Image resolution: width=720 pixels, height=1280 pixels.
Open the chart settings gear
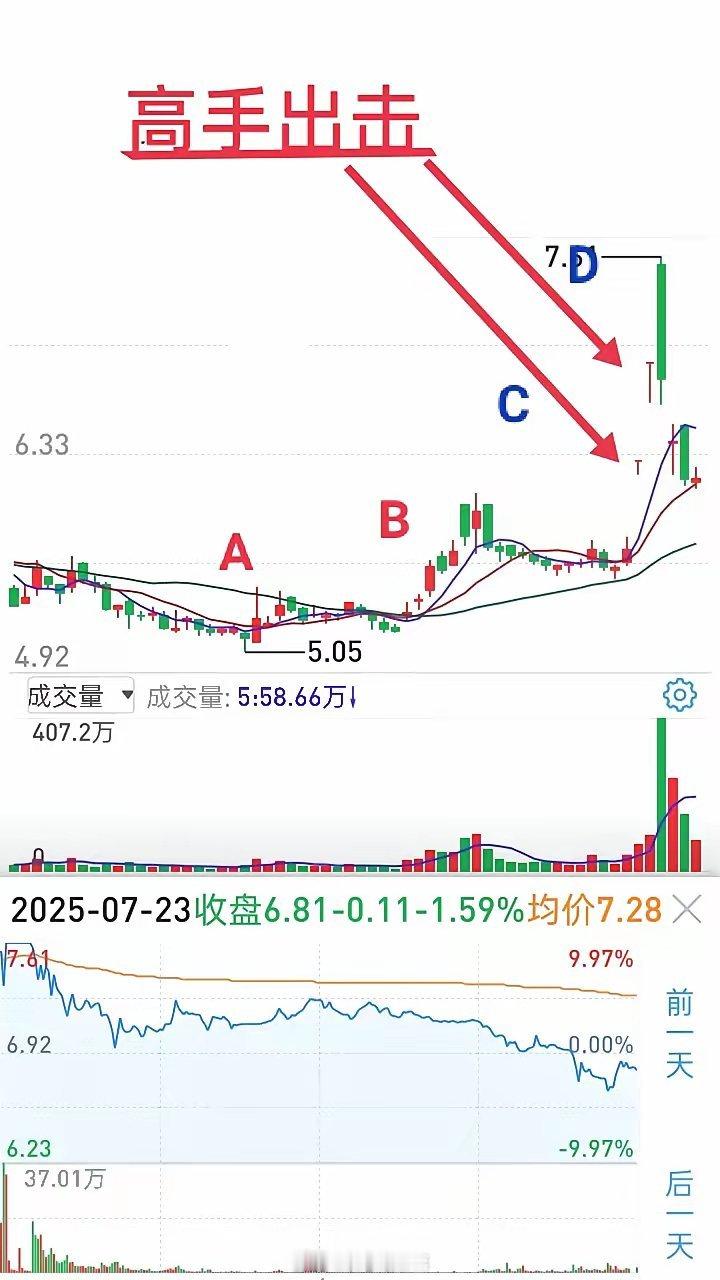pyautogui.click(x=680, y=694)
